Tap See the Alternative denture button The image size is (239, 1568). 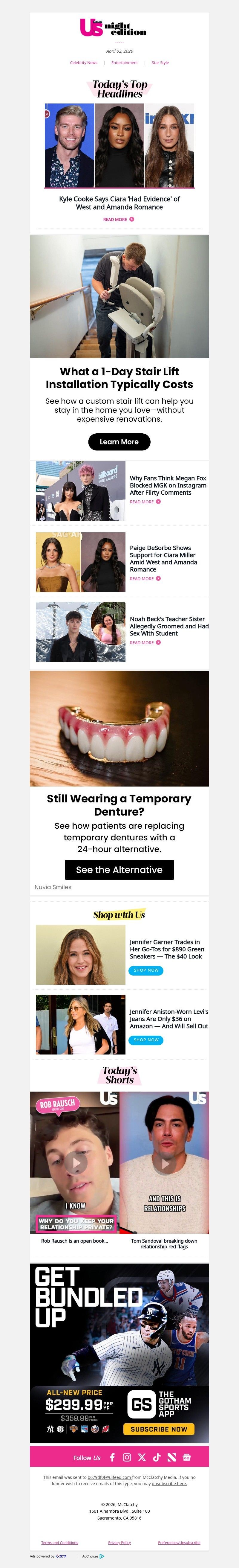coord(119,869)
